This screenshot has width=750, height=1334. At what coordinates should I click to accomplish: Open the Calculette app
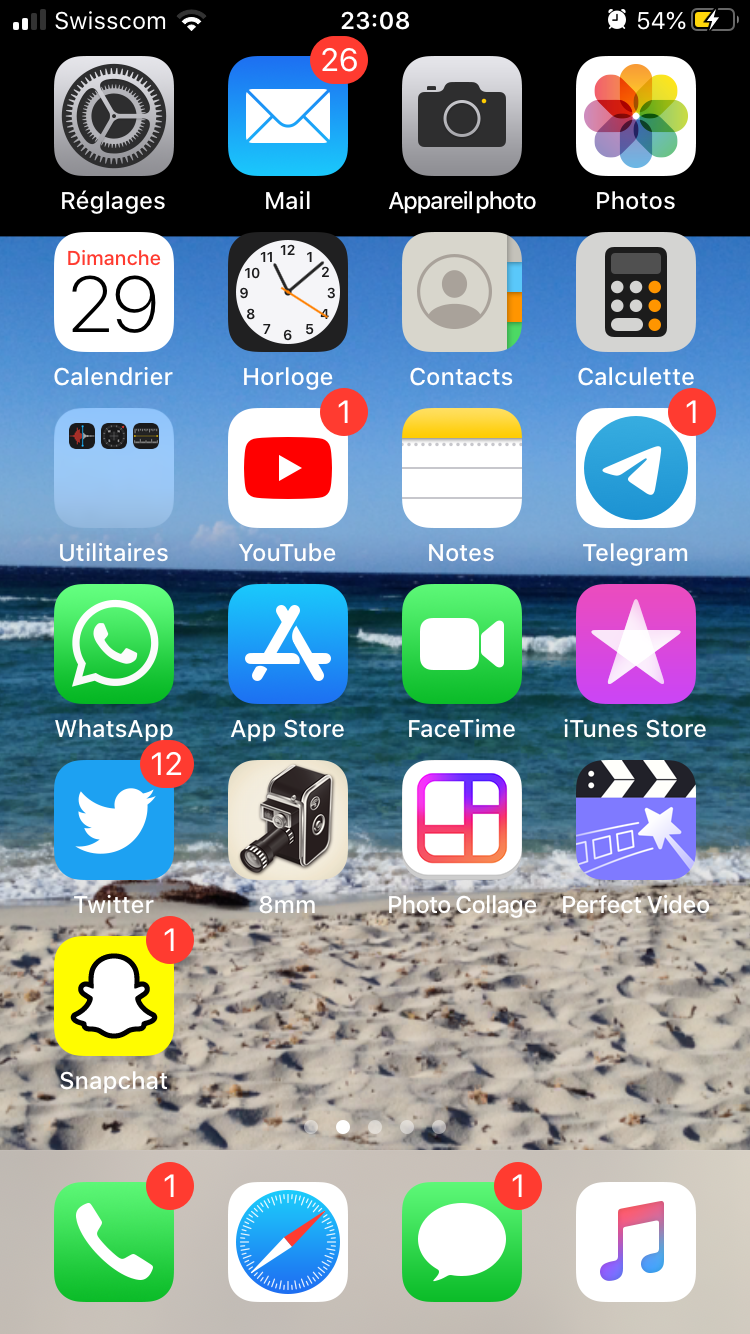point(636,292)
